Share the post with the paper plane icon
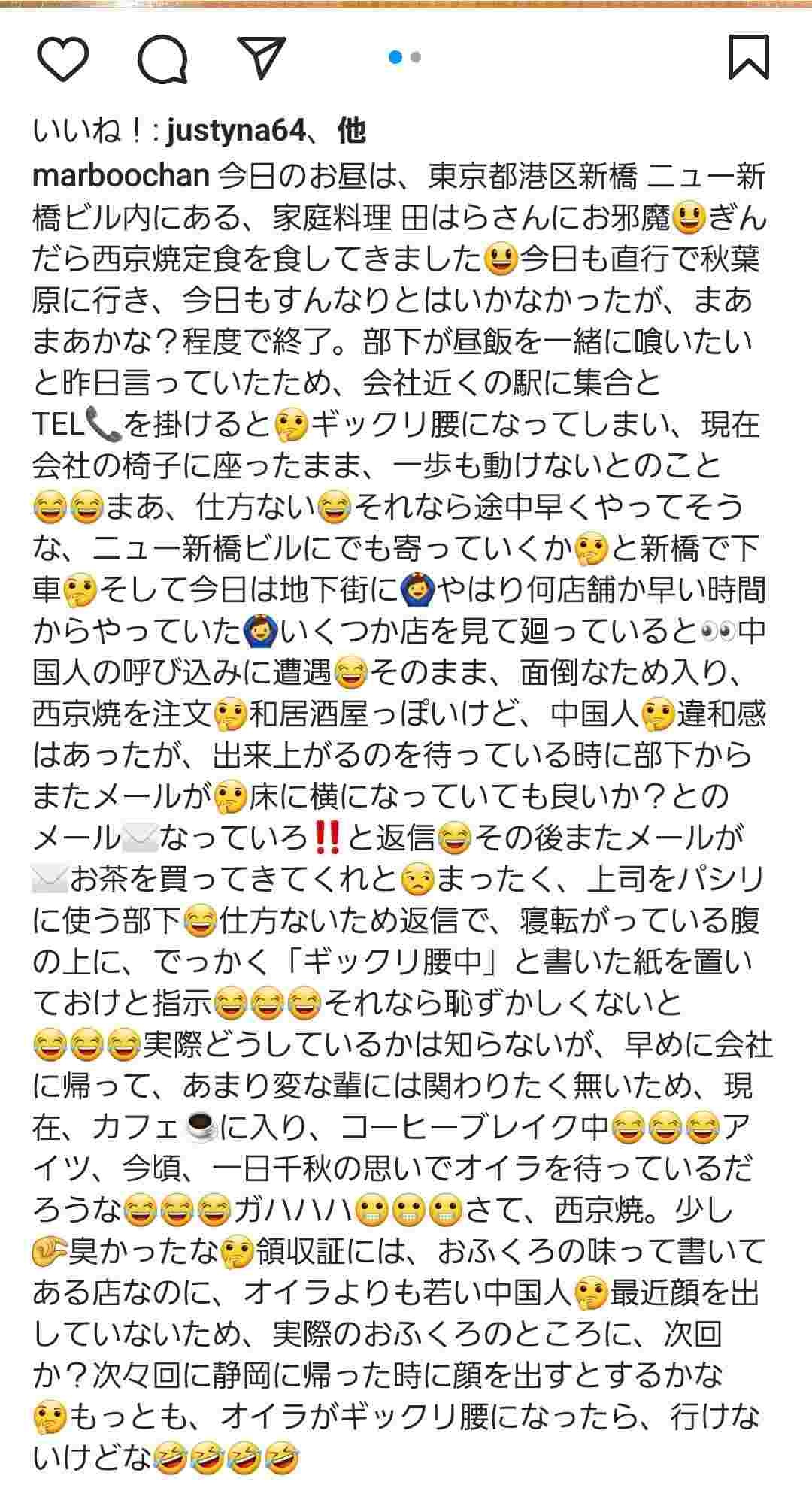This screenshot has height=1506, width=812. pyautogui.click(x=261, y=57)
